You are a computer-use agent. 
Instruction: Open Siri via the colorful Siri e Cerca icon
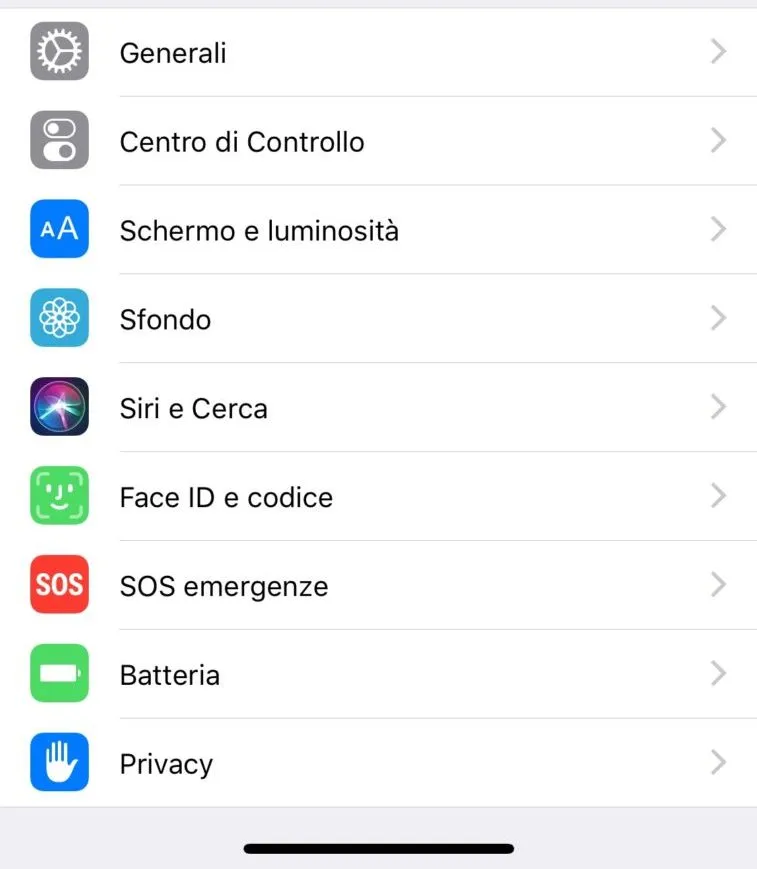59,407
